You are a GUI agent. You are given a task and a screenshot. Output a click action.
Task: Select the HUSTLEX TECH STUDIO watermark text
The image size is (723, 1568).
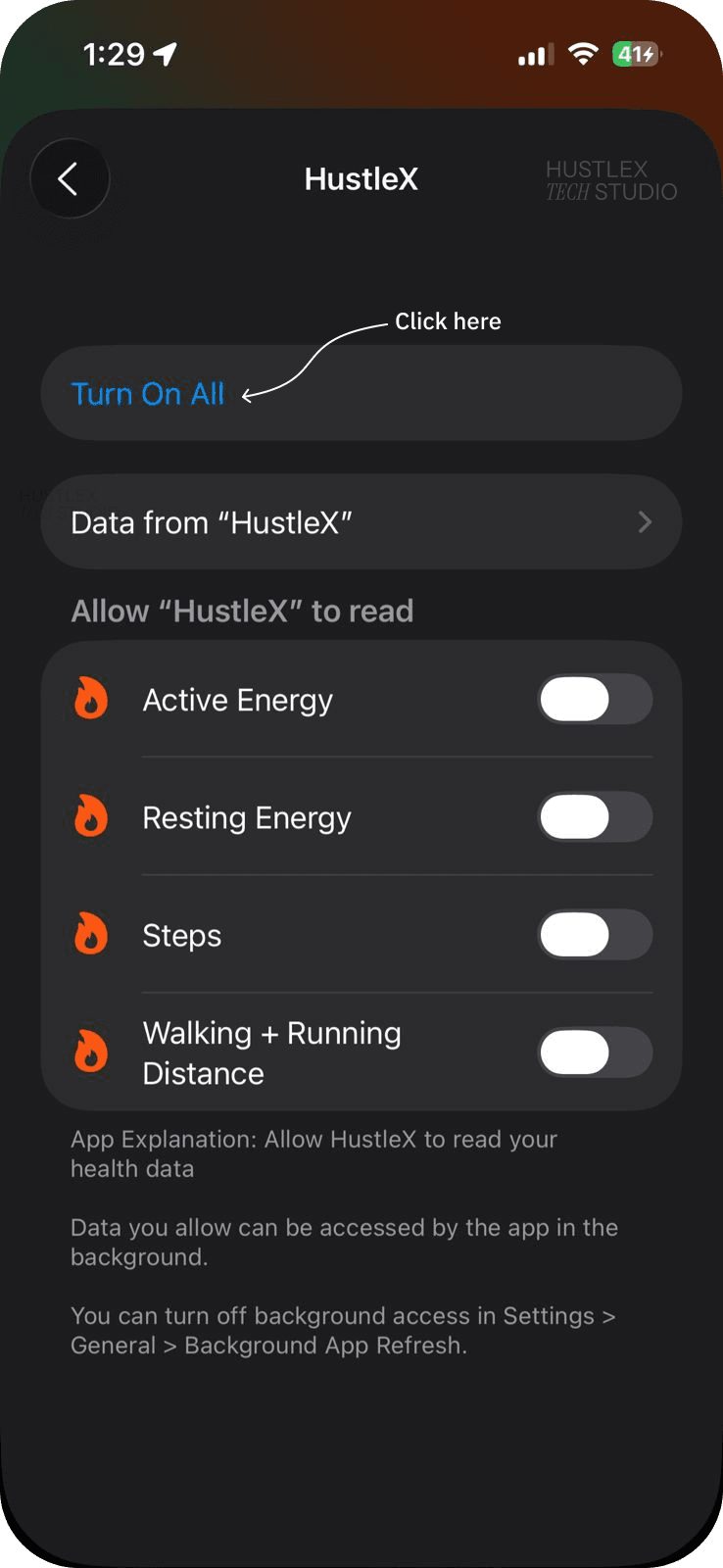610,179
